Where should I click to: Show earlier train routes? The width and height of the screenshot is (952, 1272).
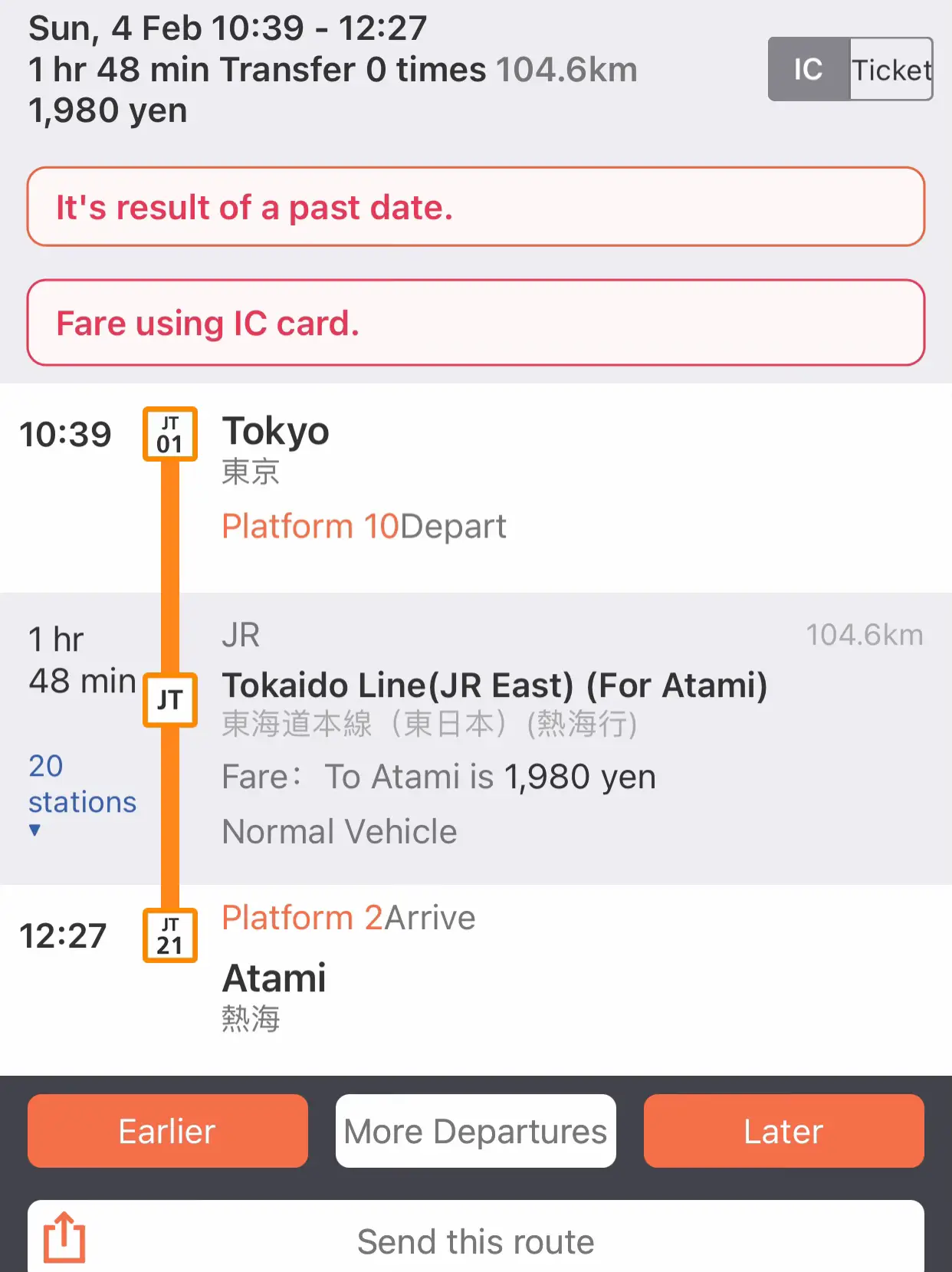coord(167,1131)
